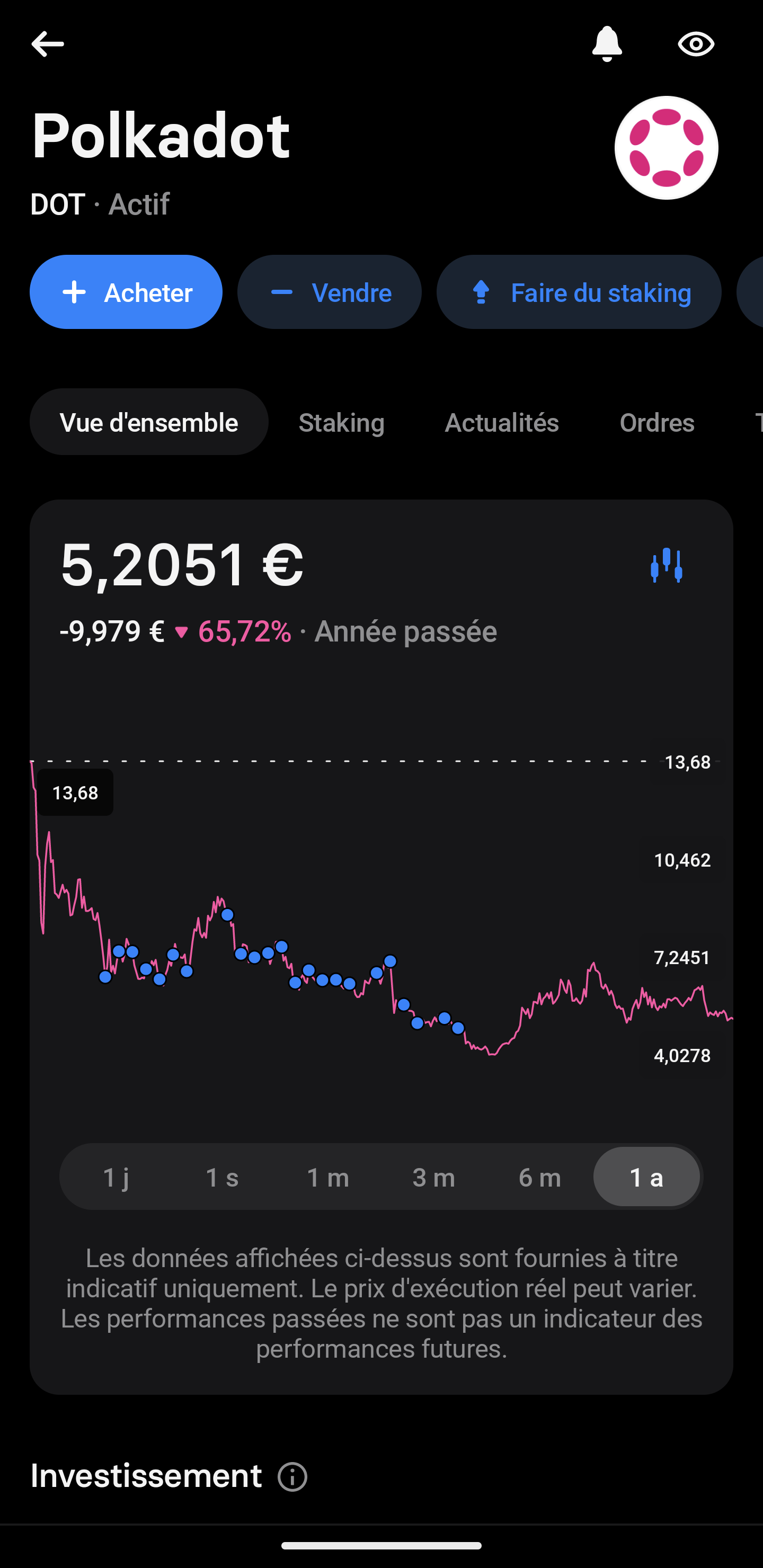Tap a blue transaction dot on the price chart

228,915
